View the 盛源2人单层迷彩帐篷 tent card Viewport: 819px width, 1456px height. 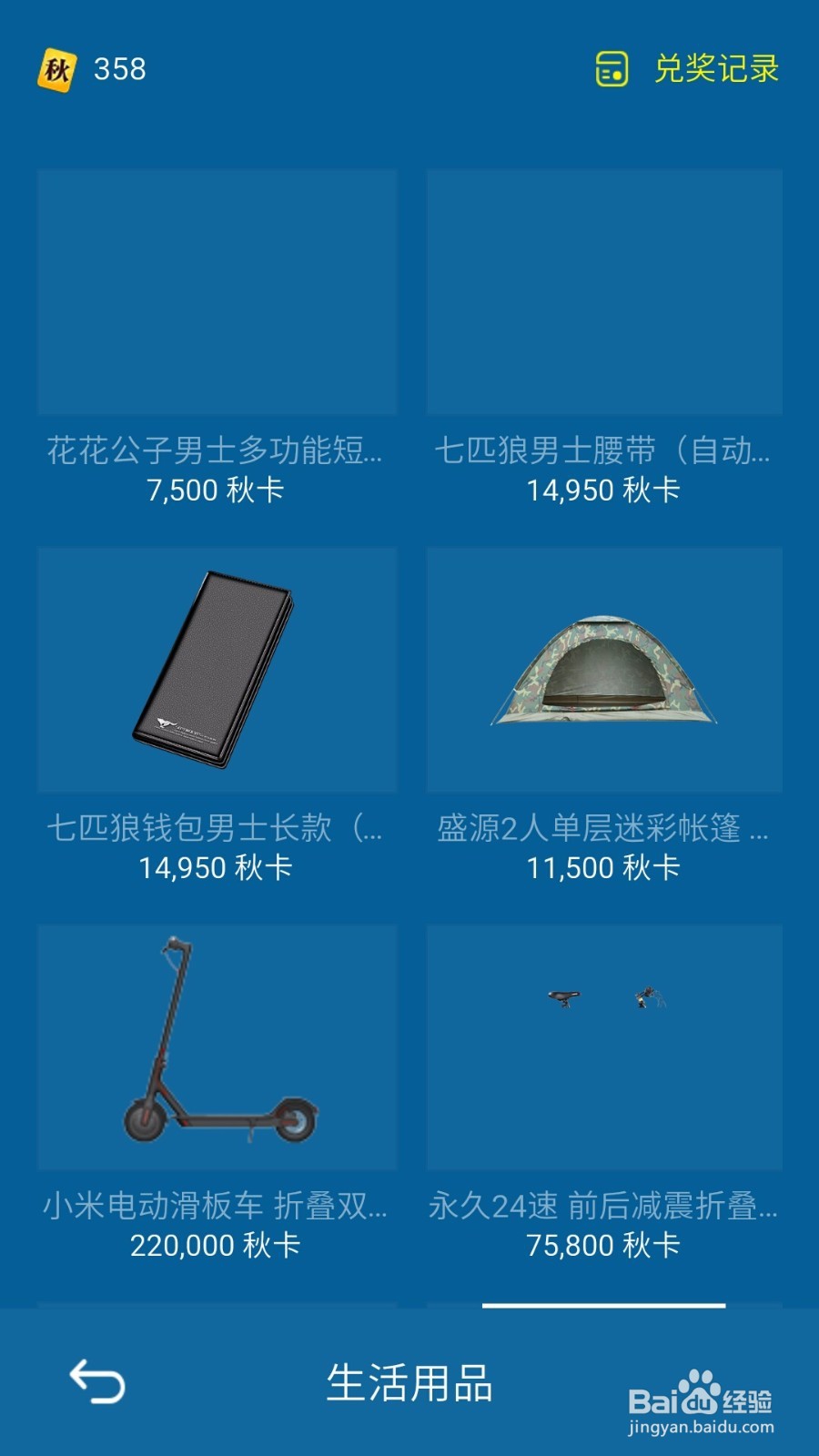[x=604, y=716]
